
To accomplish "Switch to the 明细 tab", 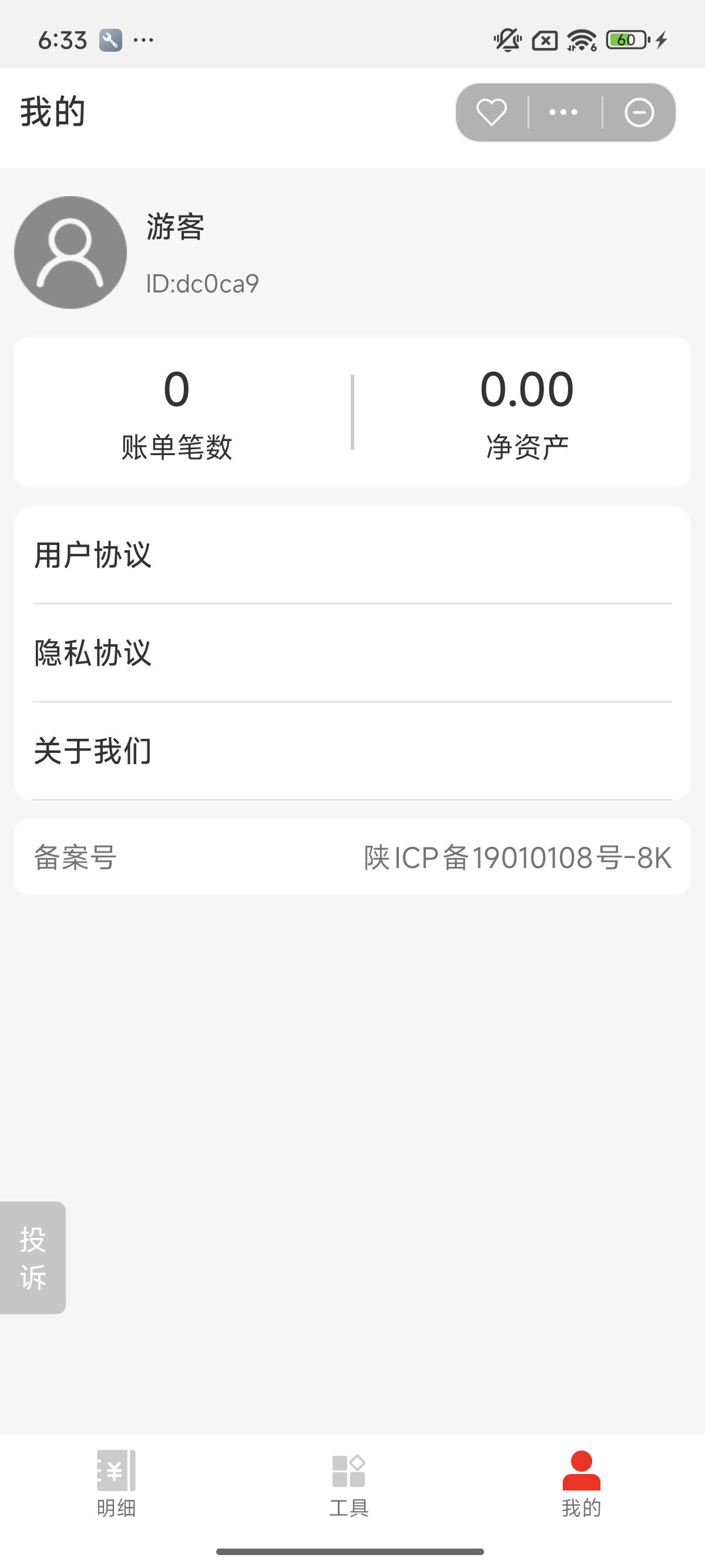I will (116, 1483).
